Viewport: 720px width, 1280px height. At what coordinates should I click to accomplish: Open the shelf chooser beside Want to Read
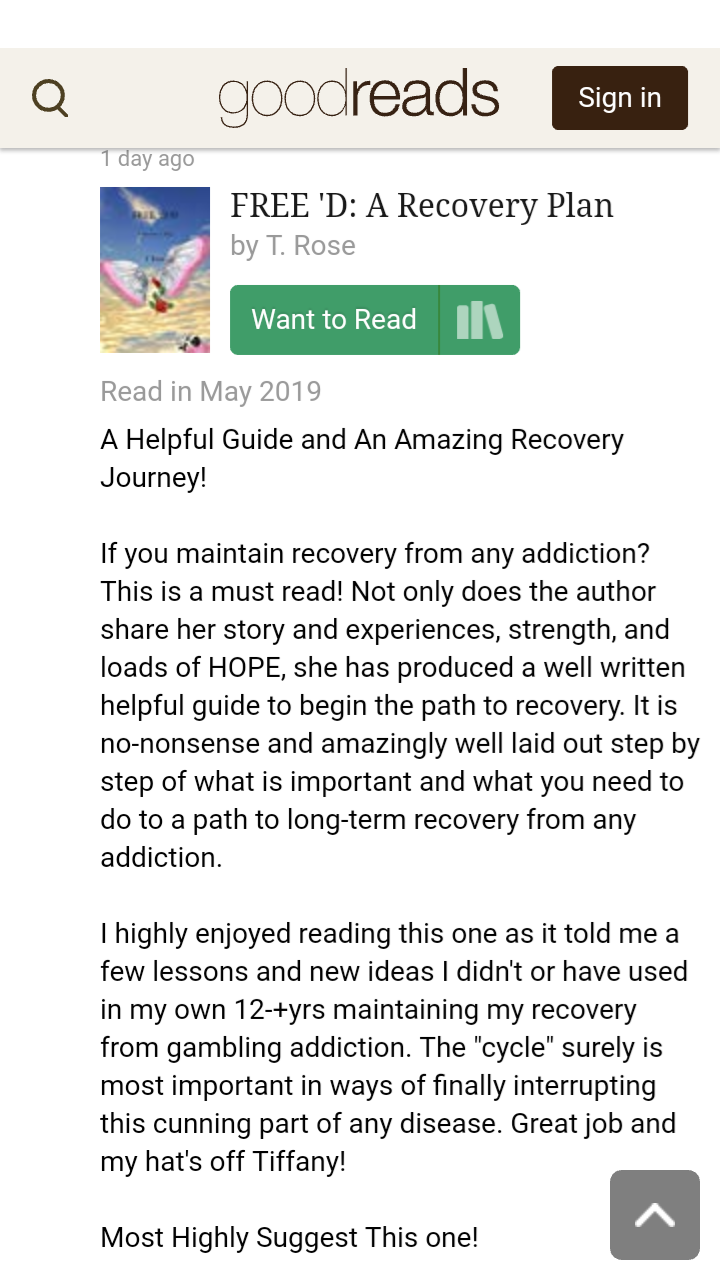480,320
